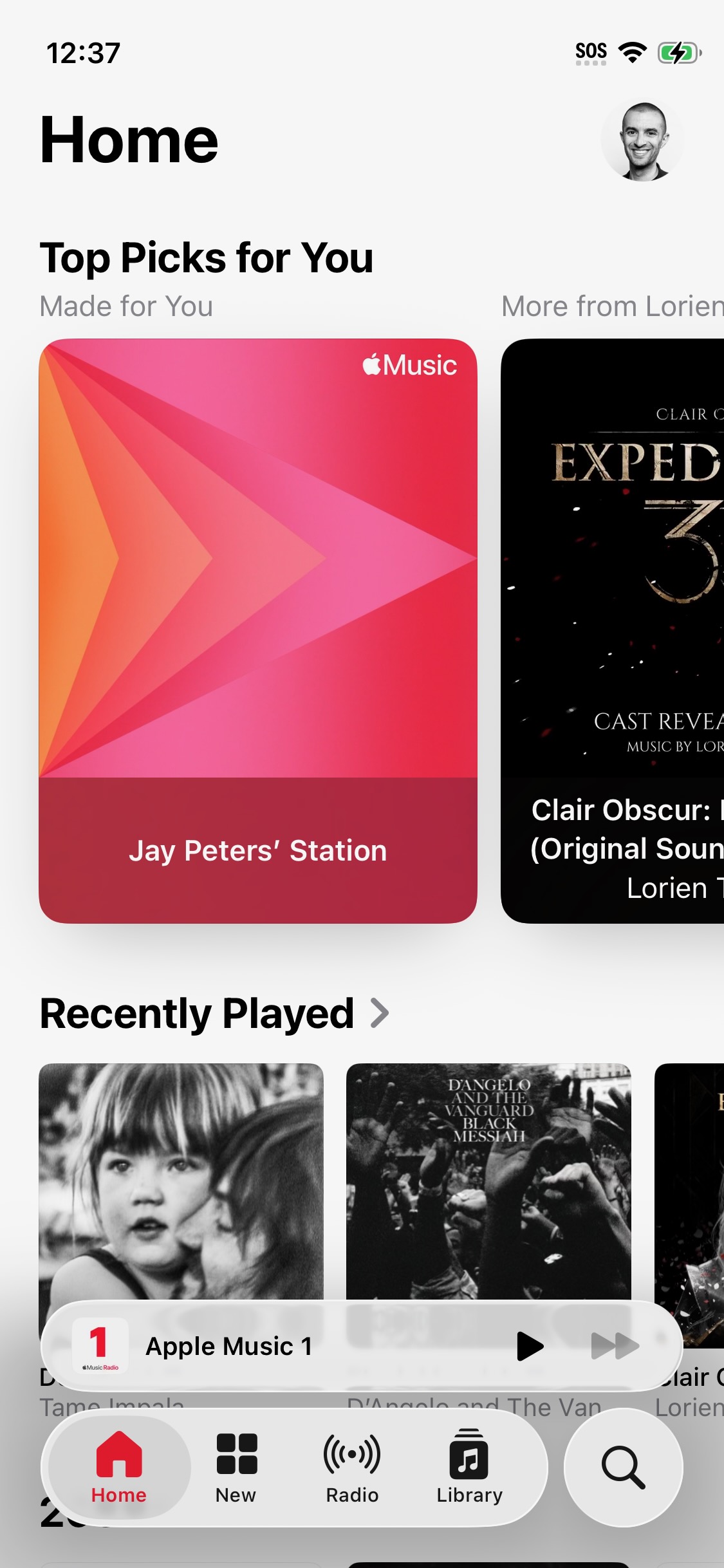Open the account profile picture
Image resolution: width=724 pixels, height=1568 pixels.
(x=642, y=140)
